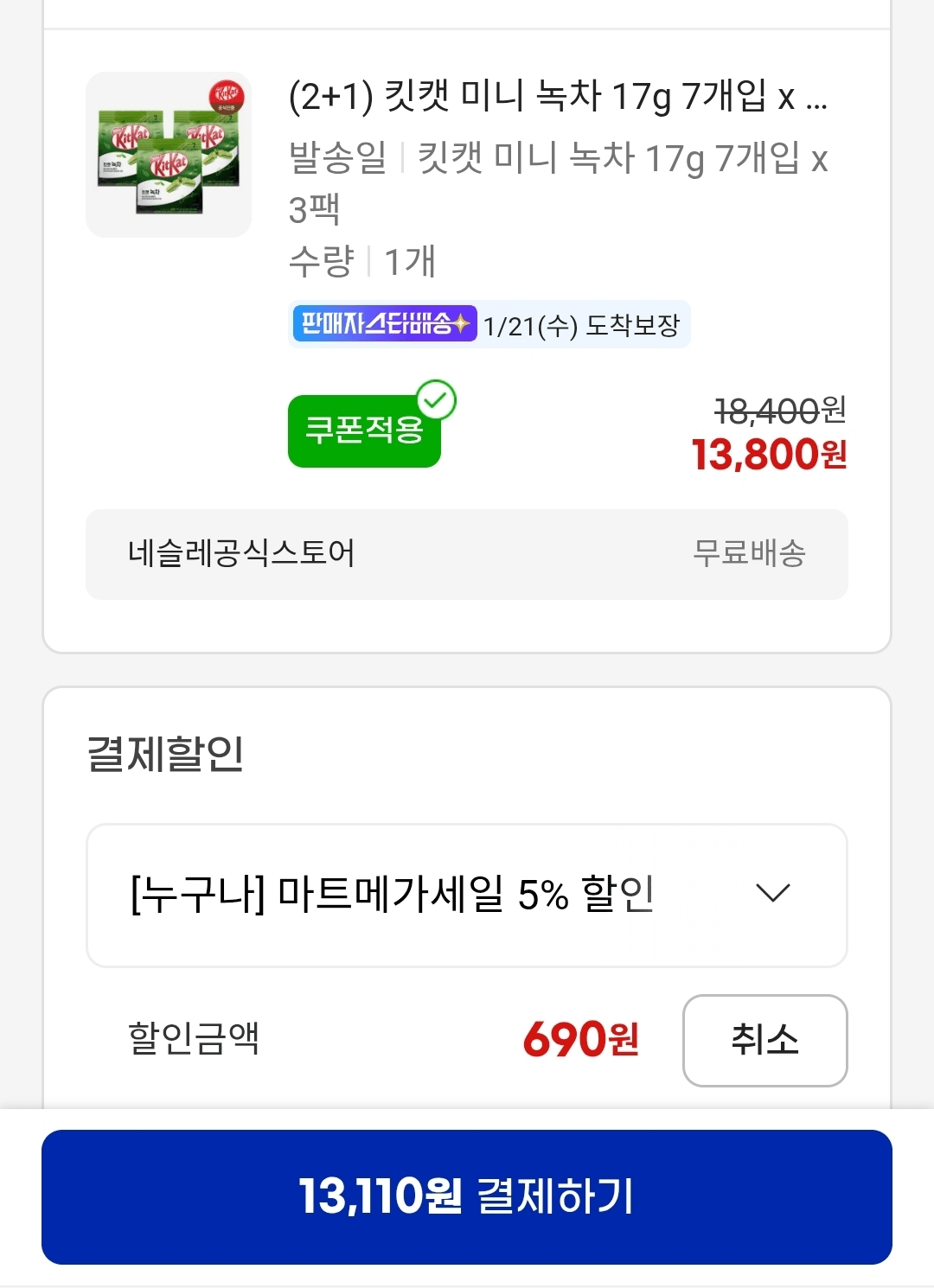The height and width of the screenshot is (1288, 934).
Task: Cancel the payment discount with 취소
Action: (764, 1042)
